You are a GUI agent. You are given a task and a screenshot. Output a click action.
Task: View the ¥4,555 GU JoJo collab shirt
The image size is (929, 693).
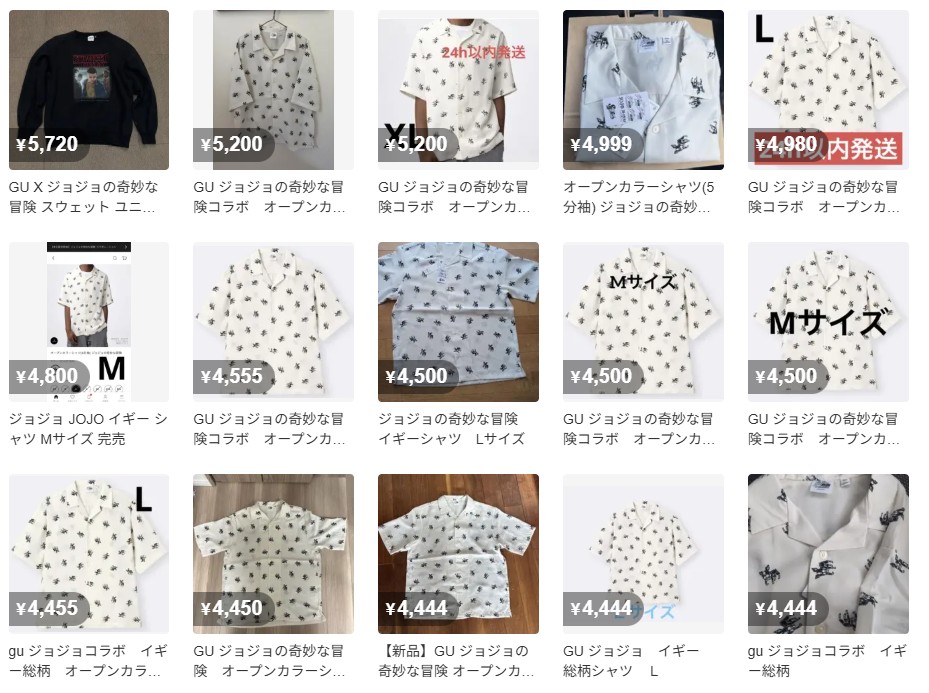pyautogui.click(x=273, y=322)
